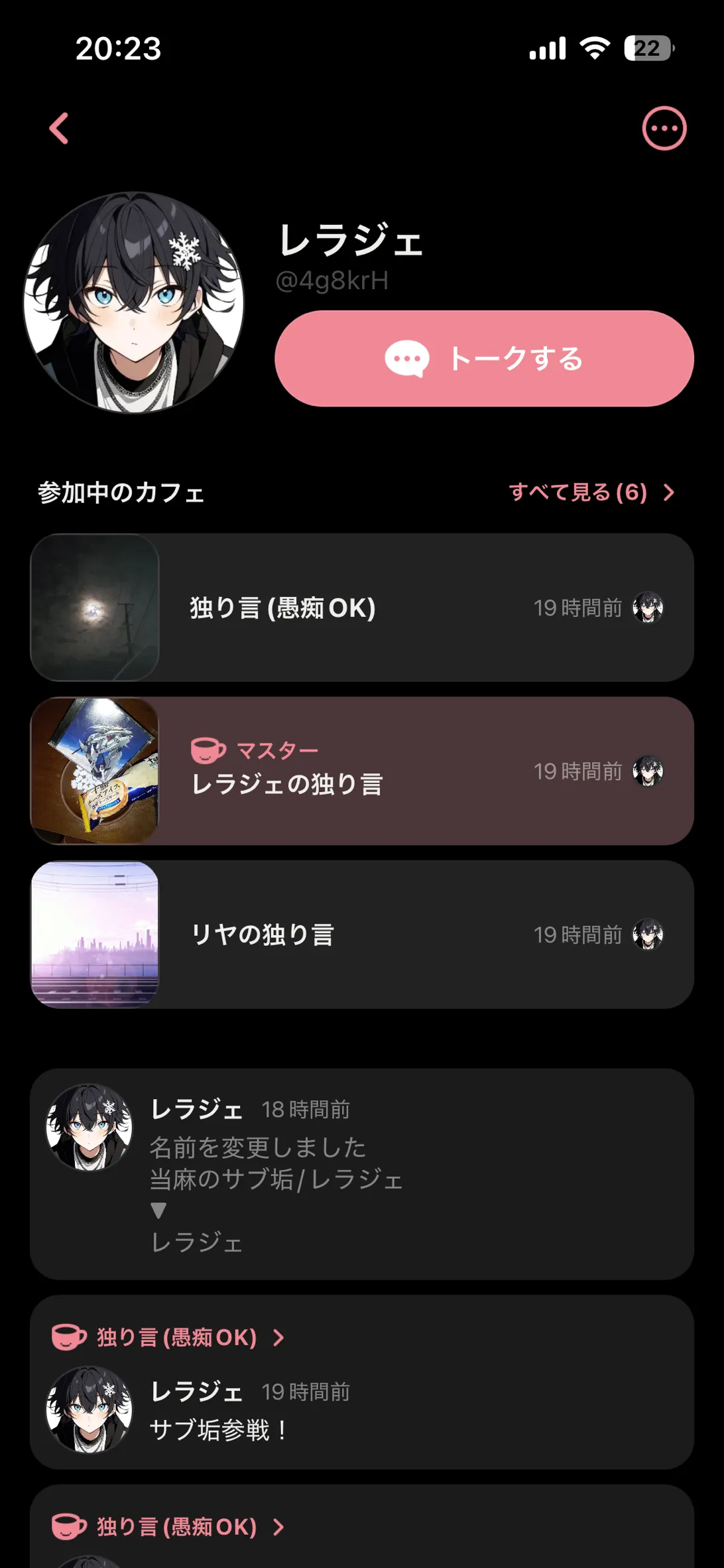Tap the トークする button
Image resolution: width=724 pixels, height=1568 pixels.
[484, 358]
